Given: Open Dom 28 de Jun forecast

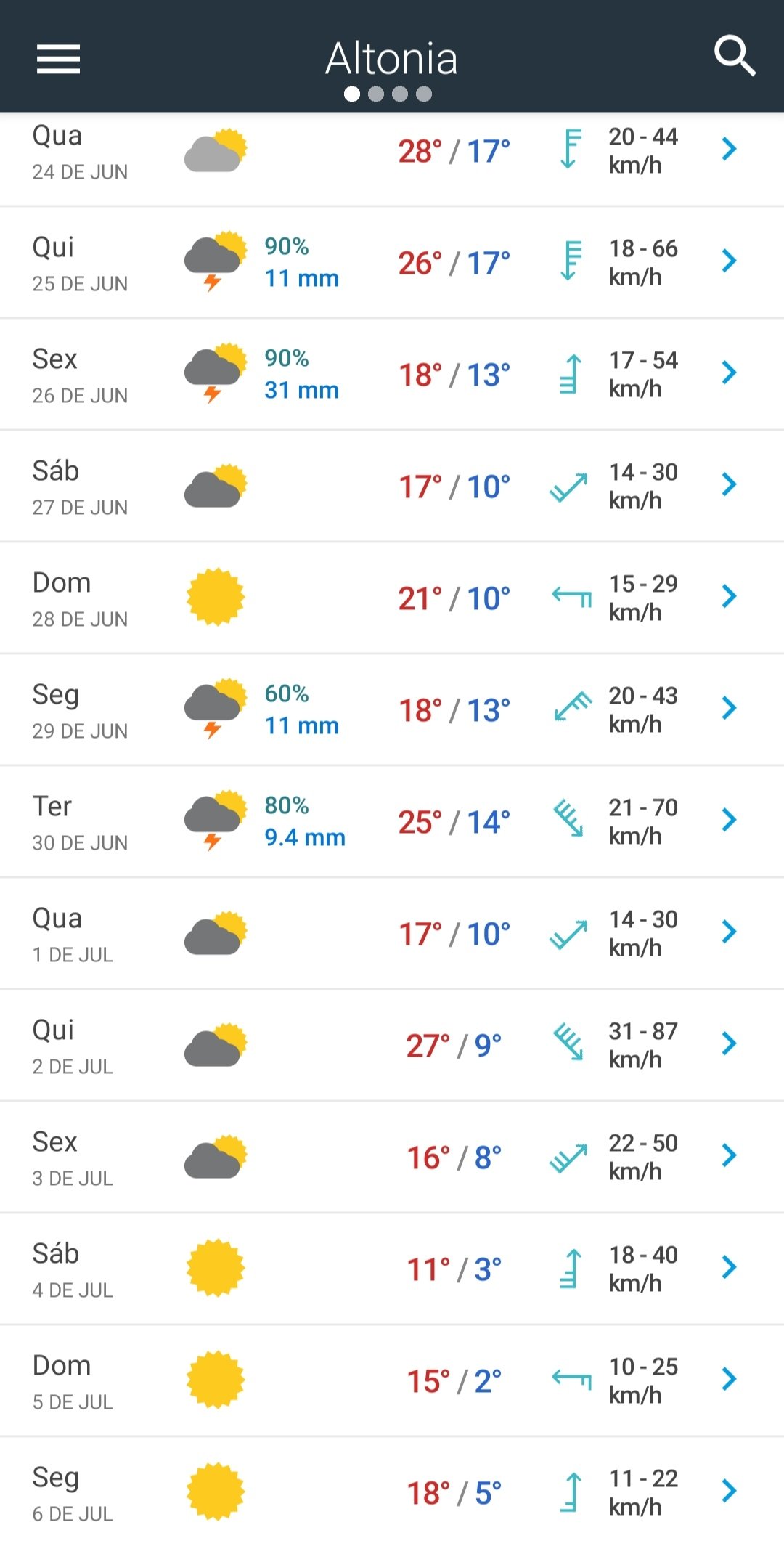Looking at the screenshot, I should pos(392,598).
